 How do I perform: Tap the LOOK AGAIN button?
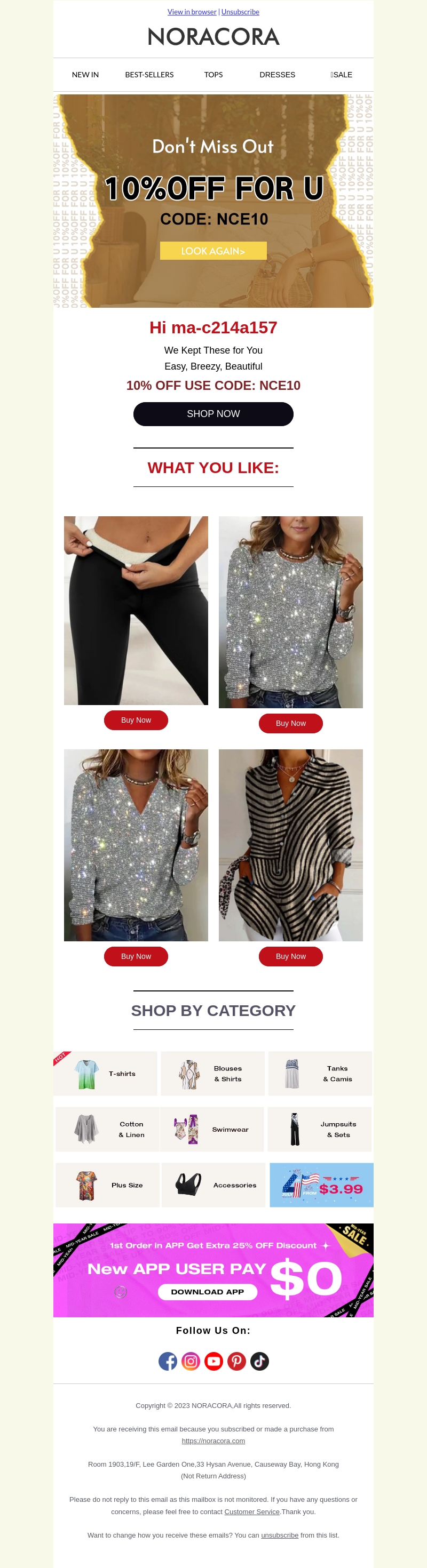[213, 251]
